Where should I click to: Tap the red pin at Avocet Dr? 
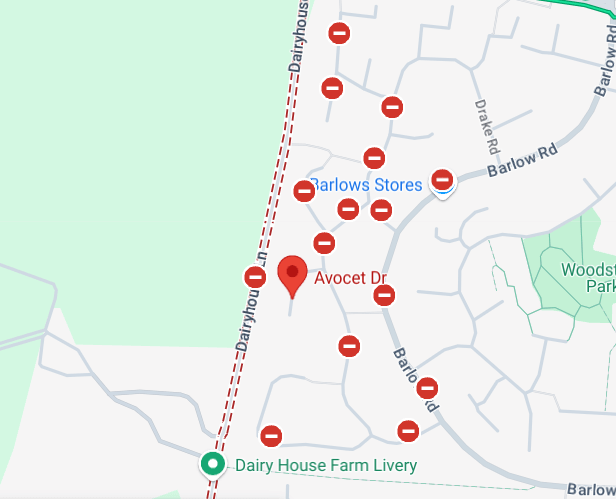click(x=292, y=273)
